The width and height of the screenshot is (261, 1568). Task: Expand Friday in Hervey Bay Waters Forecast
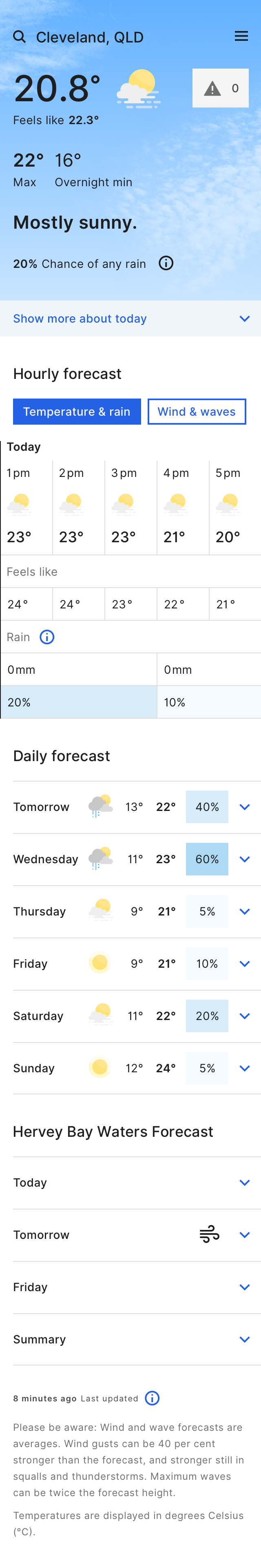[245, 1287]
